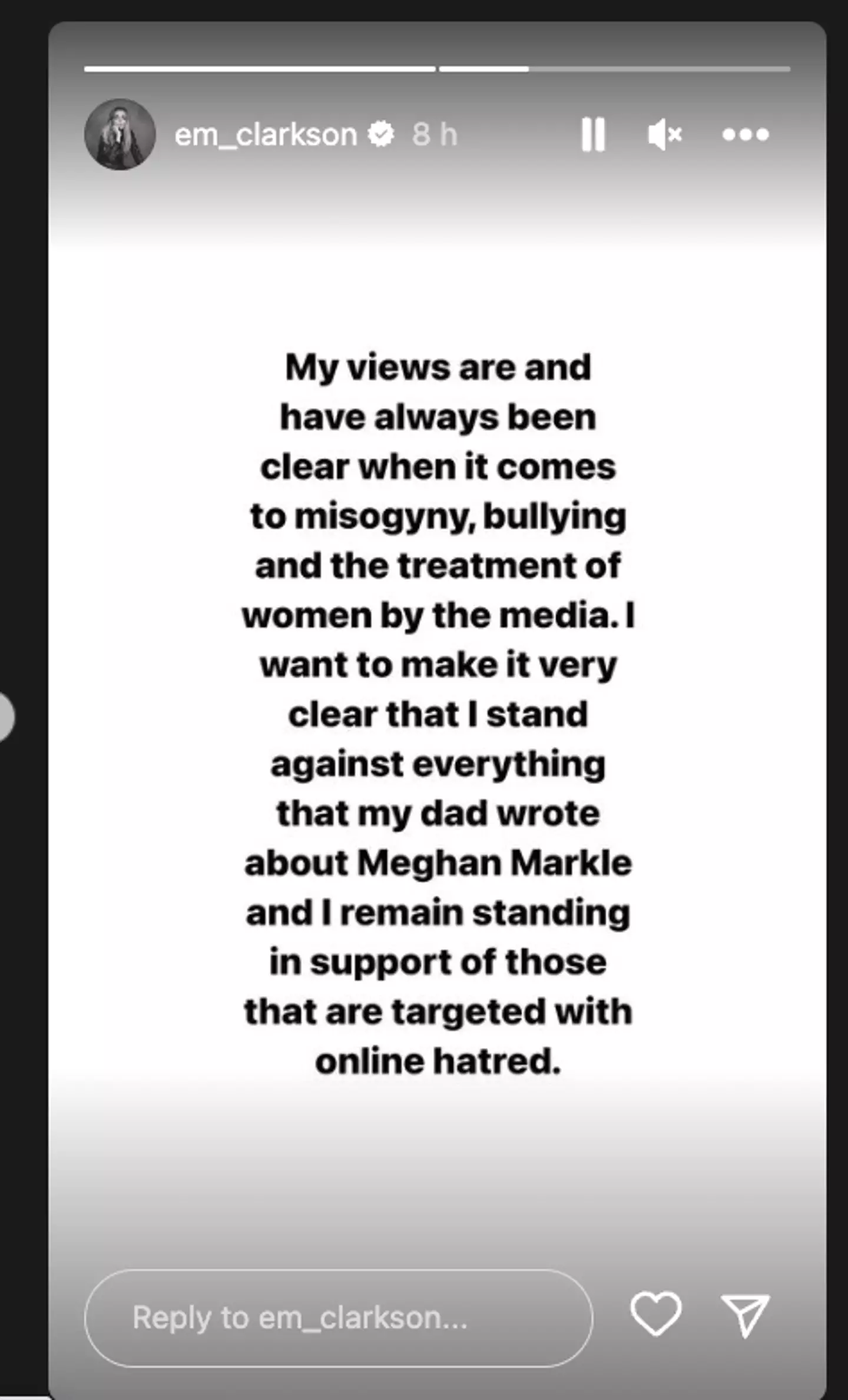848x1400 pixels.
Task: Reply to em_clarkson's story
Action: click(338, 1318)
